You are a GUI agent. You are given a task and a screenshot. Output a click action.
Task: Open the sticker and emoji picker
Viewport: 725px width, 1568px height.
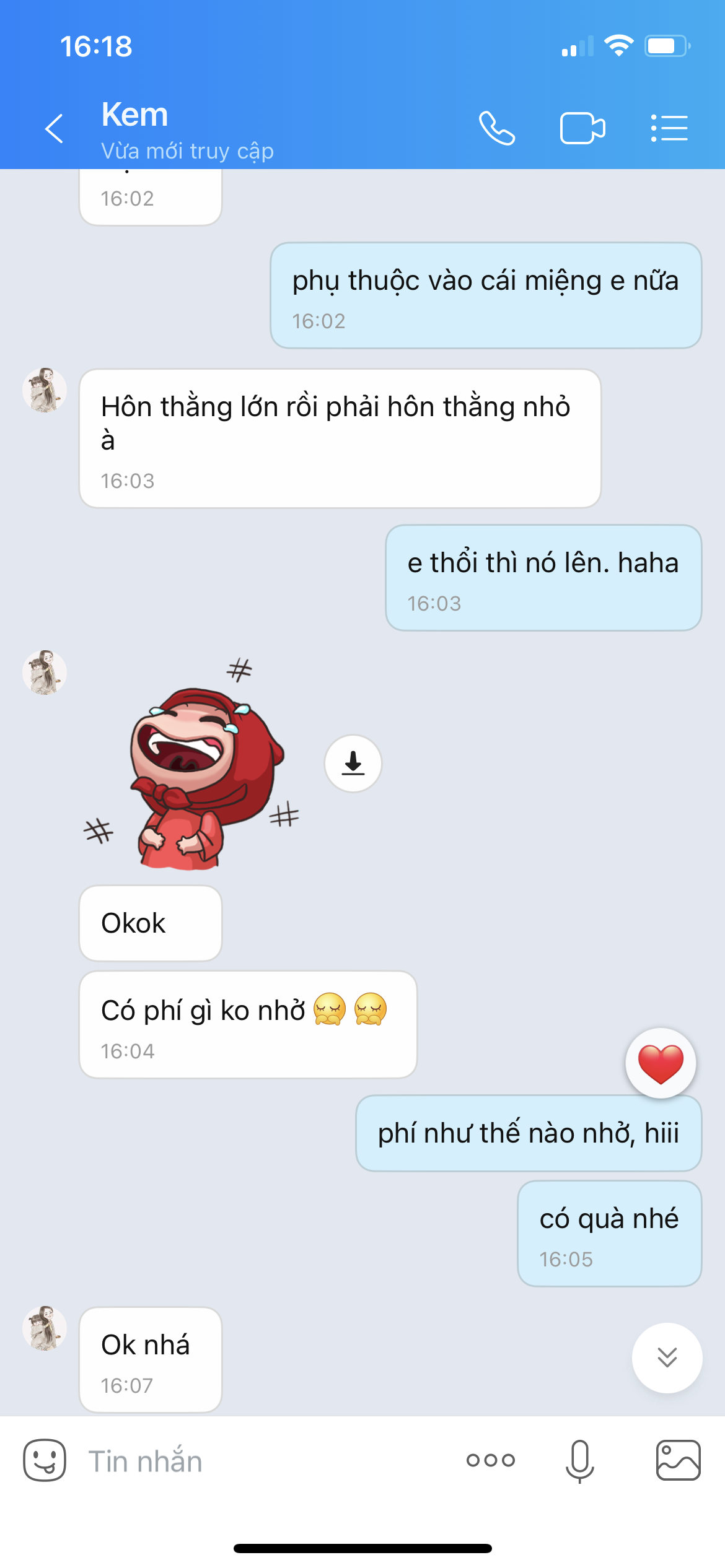click(45, 1460)
